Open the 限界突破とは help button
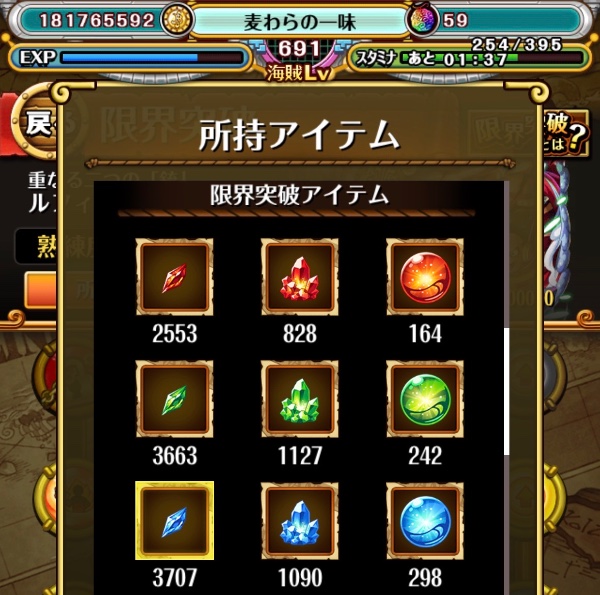The width and height of the screenshot is (600, 595). 566,132
